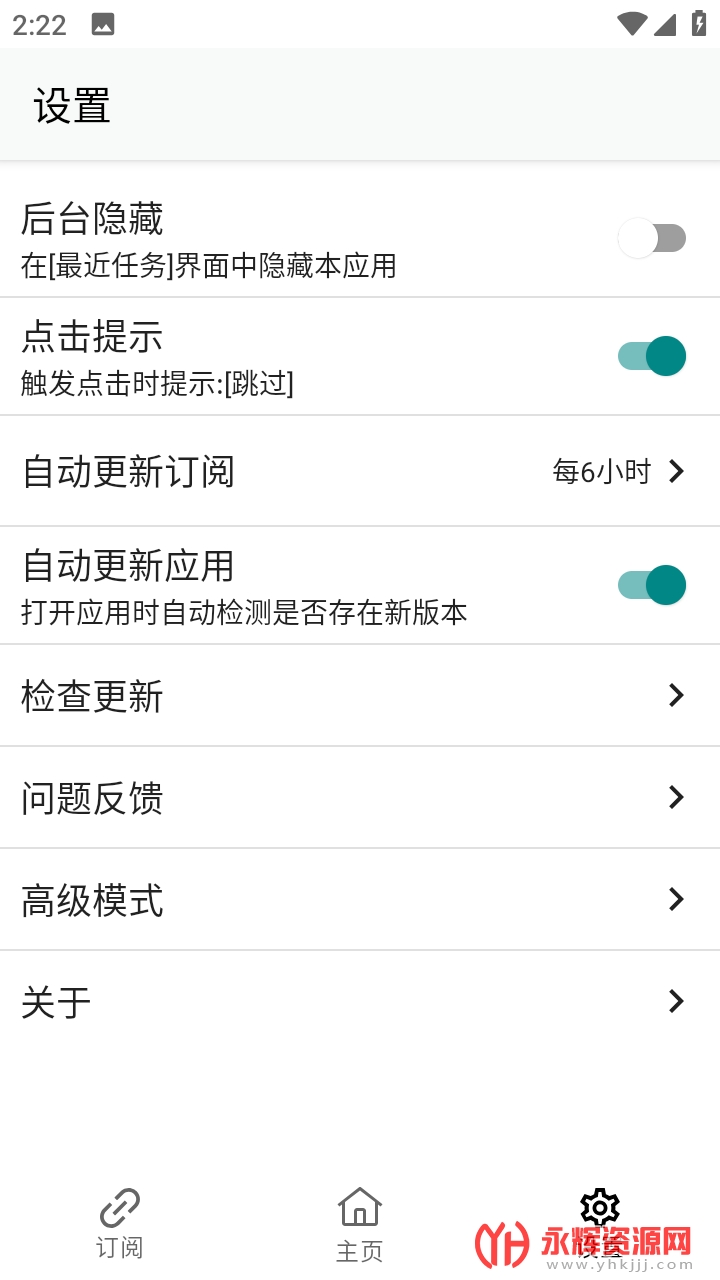Turn off the 点击提示 switch
This screenshot has height=1280, width=720.
click(x=651, y=356)
